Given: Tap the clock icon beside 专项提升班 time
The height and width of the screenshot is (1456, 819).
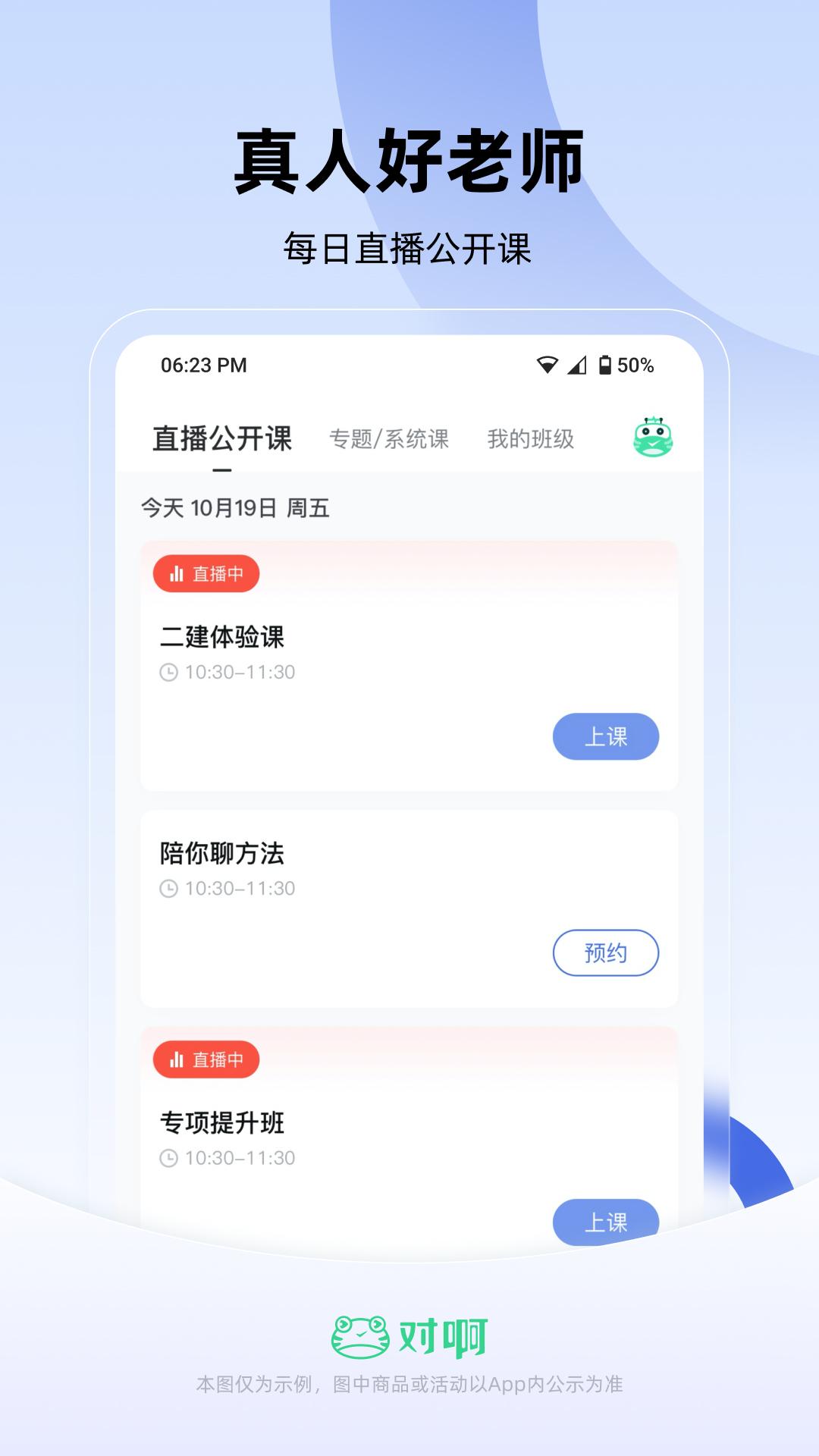Looking at the screenshot, I should coord(168,1158).
